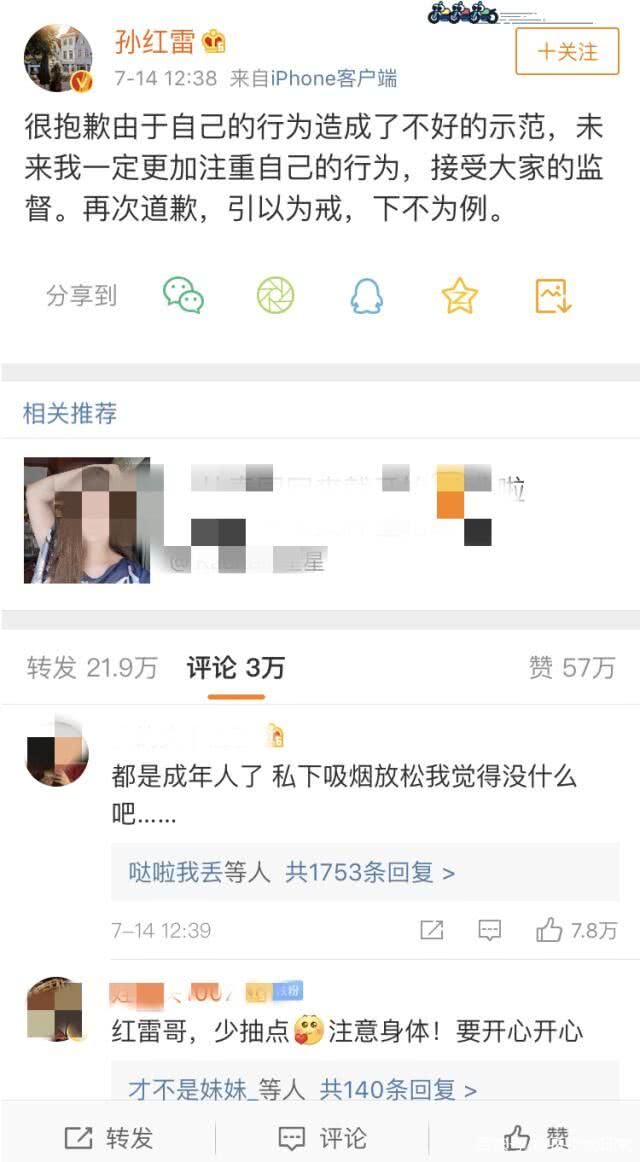Switch to the 转发 21.9万 tab
640x1162 pixels.
[x=92, y=668]
